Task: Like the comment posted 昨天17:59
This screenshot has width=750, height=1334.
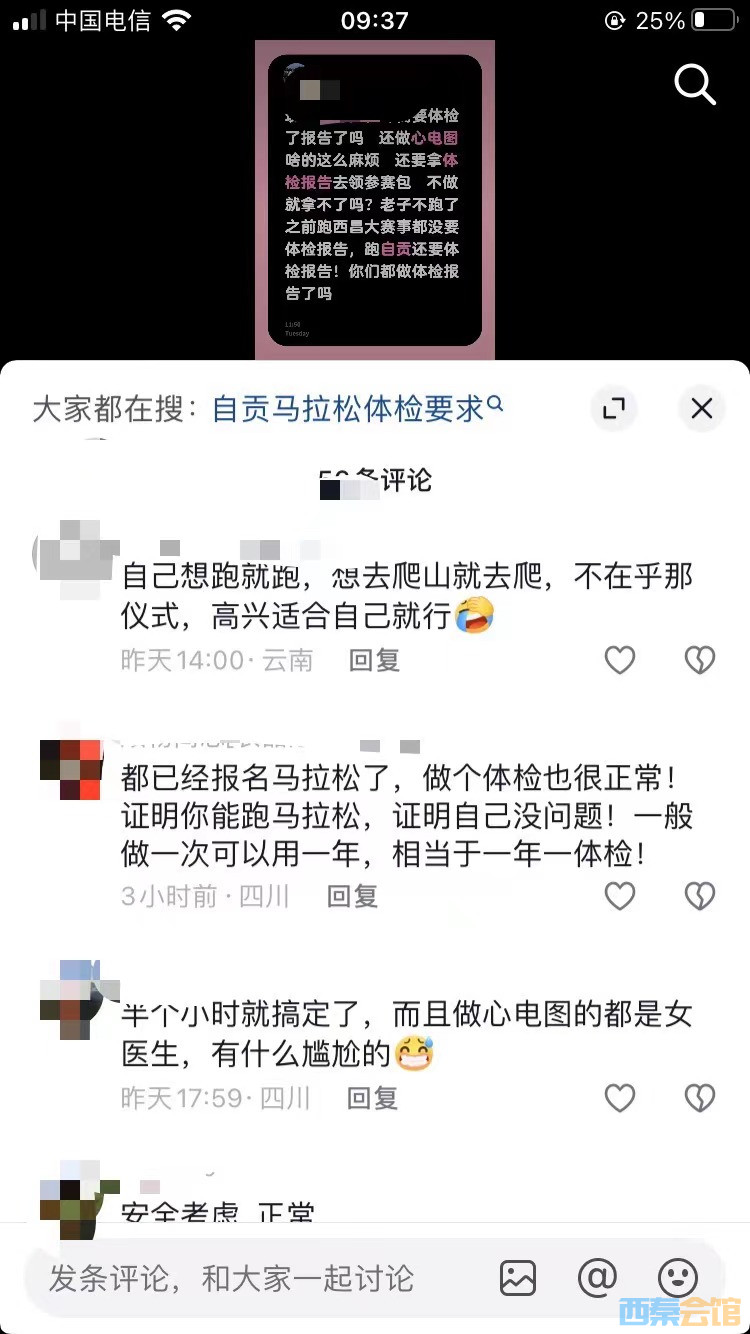Action: tap(620, 1098)
